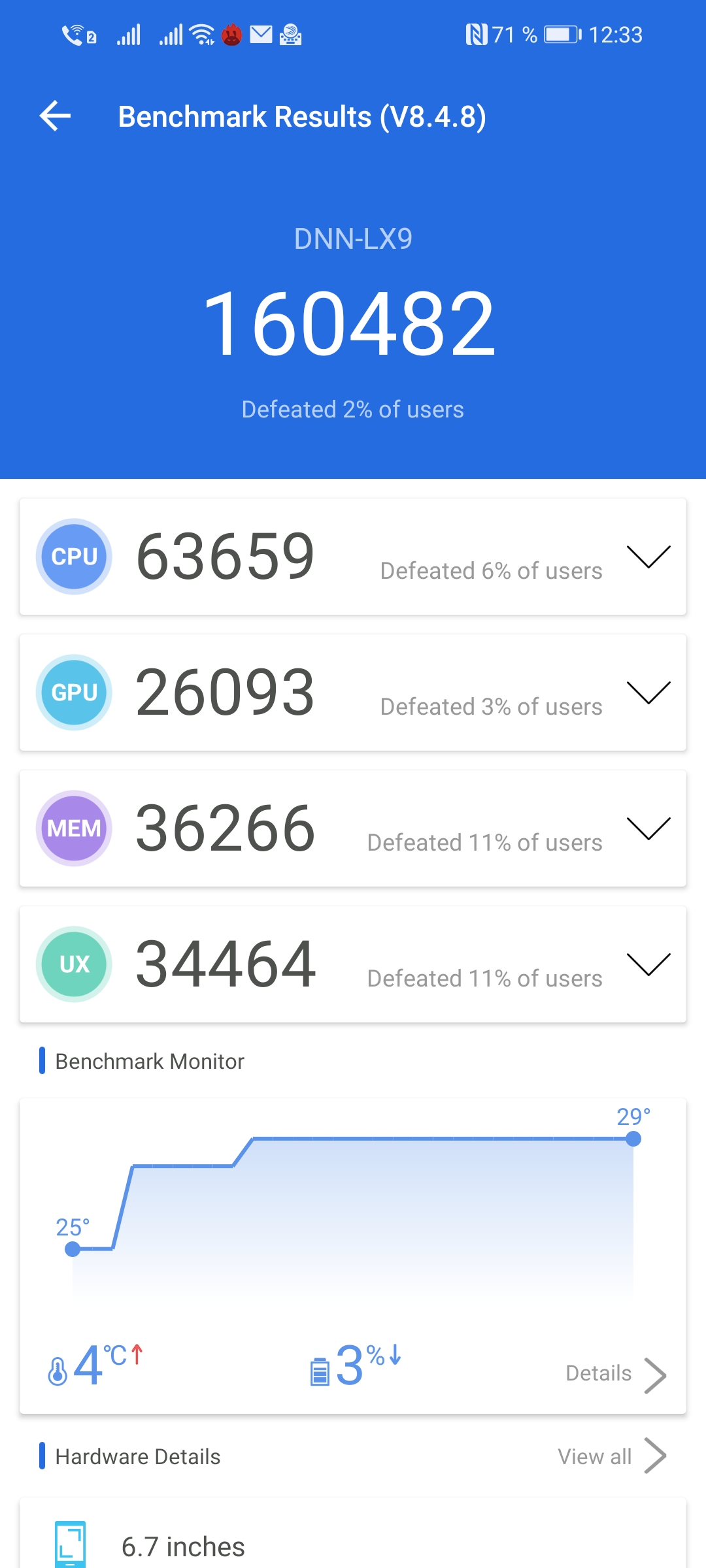Screen dimensions: 706x1568
Task: Expand the UX score section
Action: point(648,964)
